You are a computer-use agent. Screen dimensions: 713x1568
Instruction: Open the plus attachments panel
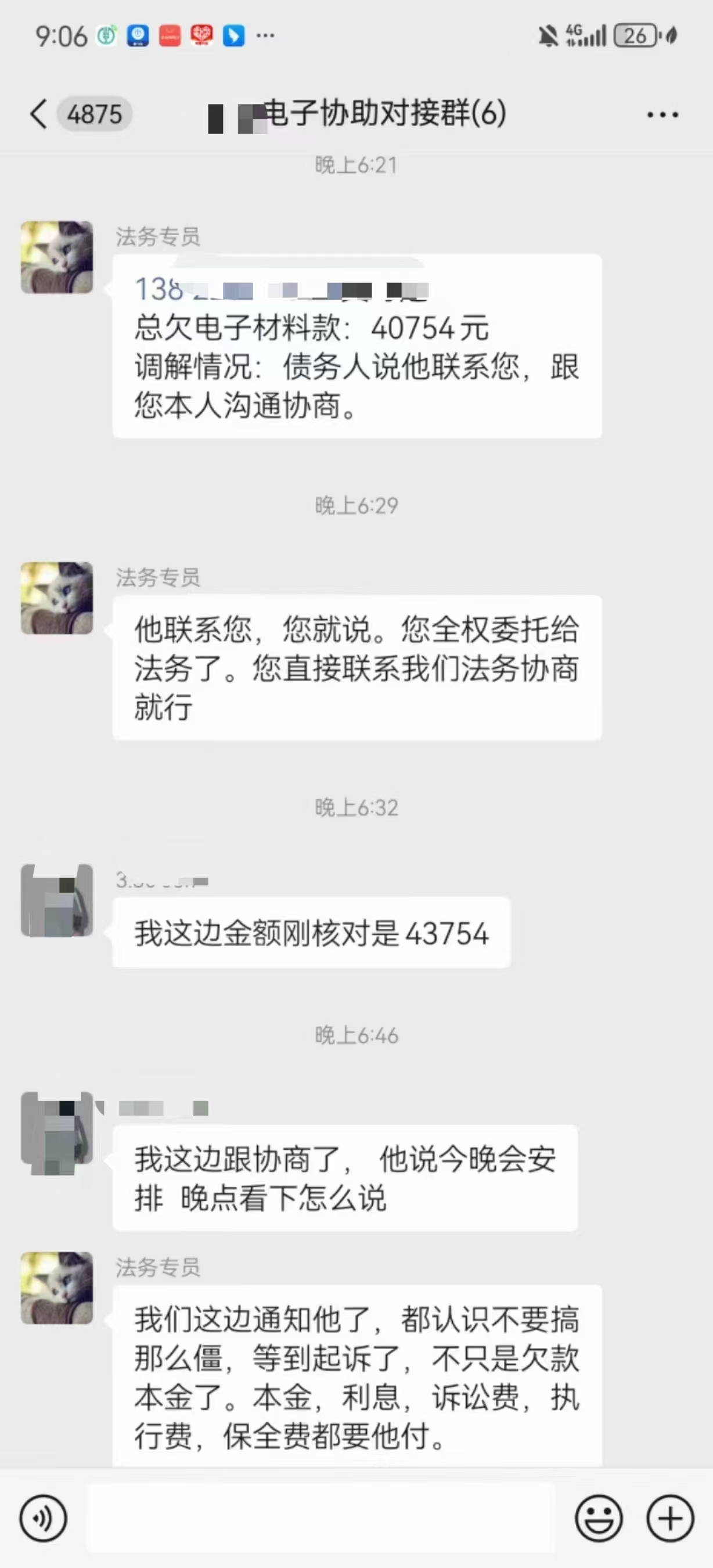click(670, 1518)
